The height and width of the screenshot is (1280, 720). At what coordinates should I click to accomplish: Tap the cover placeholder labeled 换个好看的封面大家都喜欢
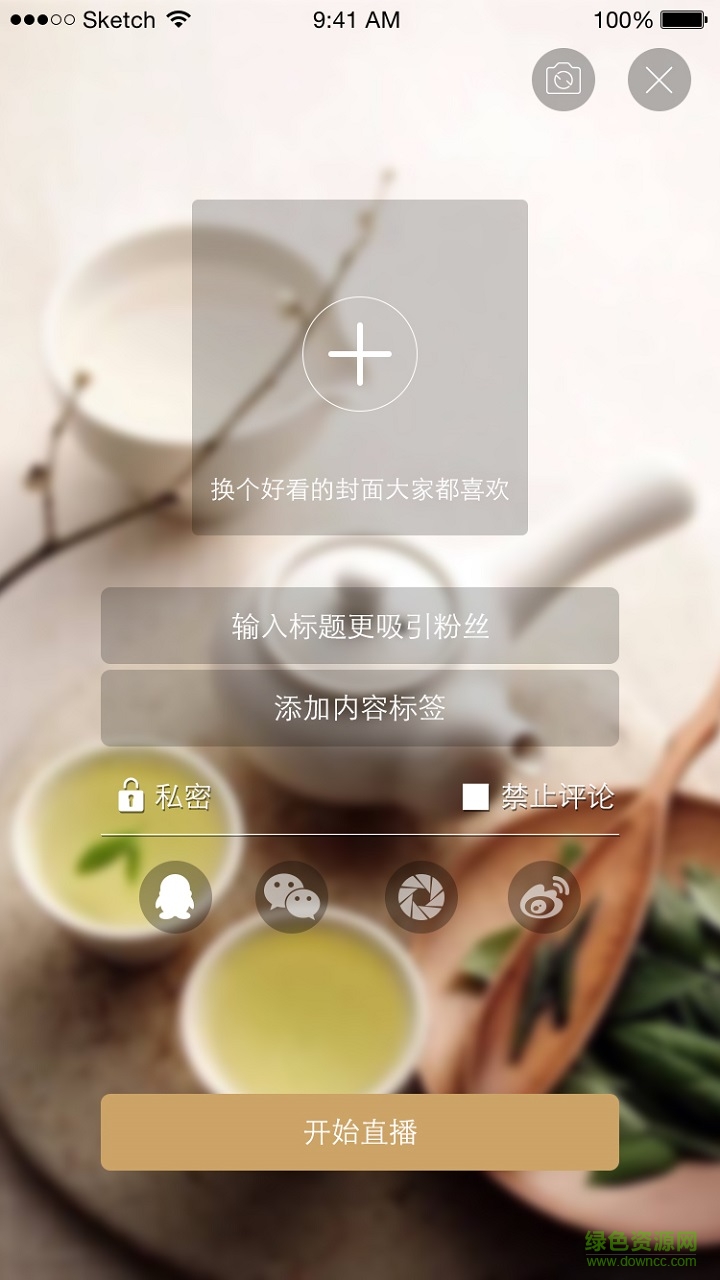[x=360, y=491]
